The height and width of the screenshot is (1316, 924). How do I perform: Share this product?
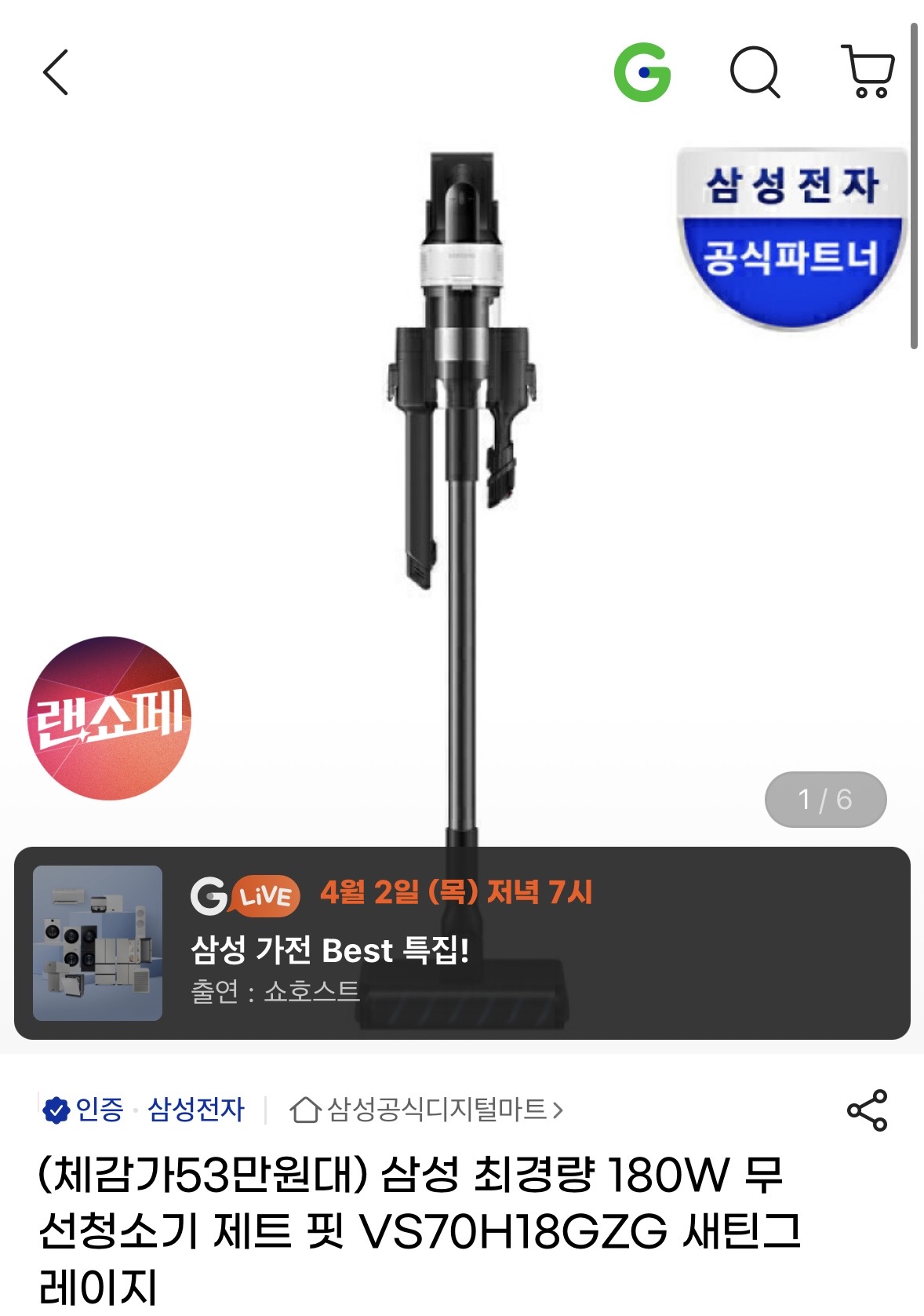(867, 1110)
